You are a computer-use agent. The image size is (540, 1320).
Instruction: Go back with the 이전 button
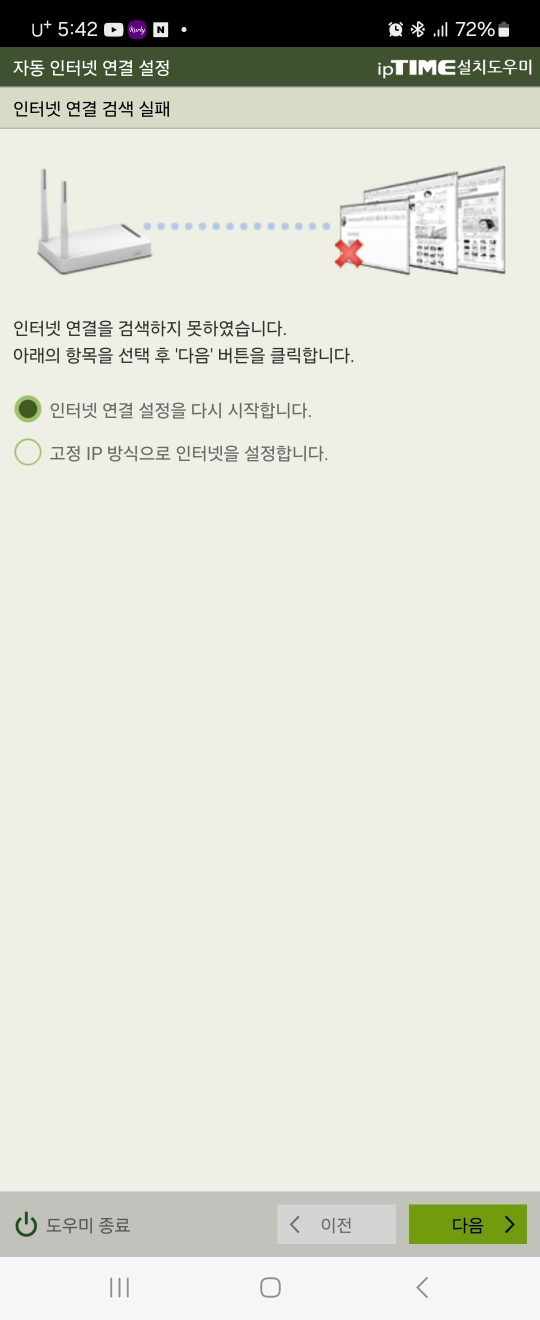336,1224
